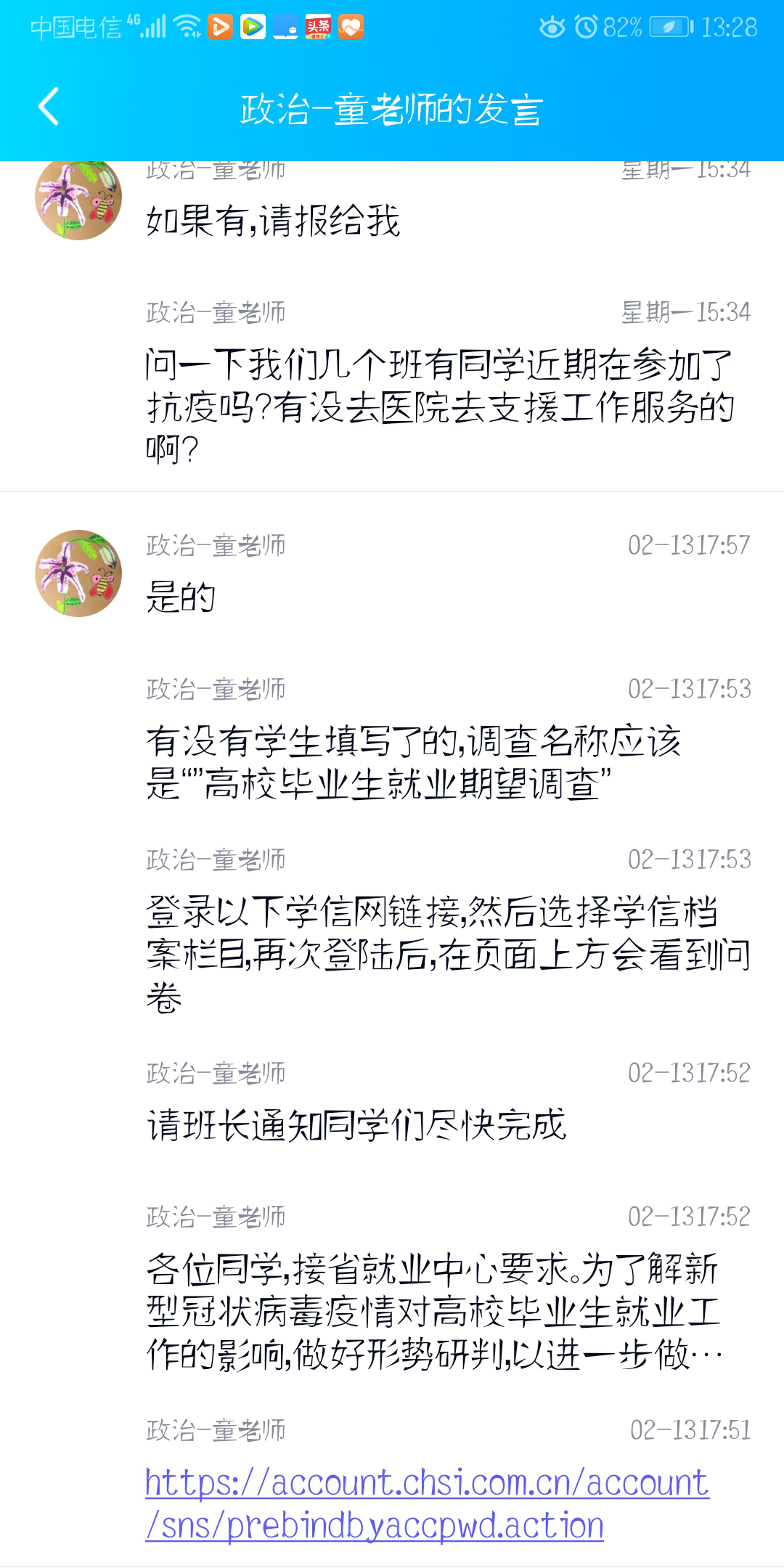Tap 童老师's avatar beside 是的 message

78,573
